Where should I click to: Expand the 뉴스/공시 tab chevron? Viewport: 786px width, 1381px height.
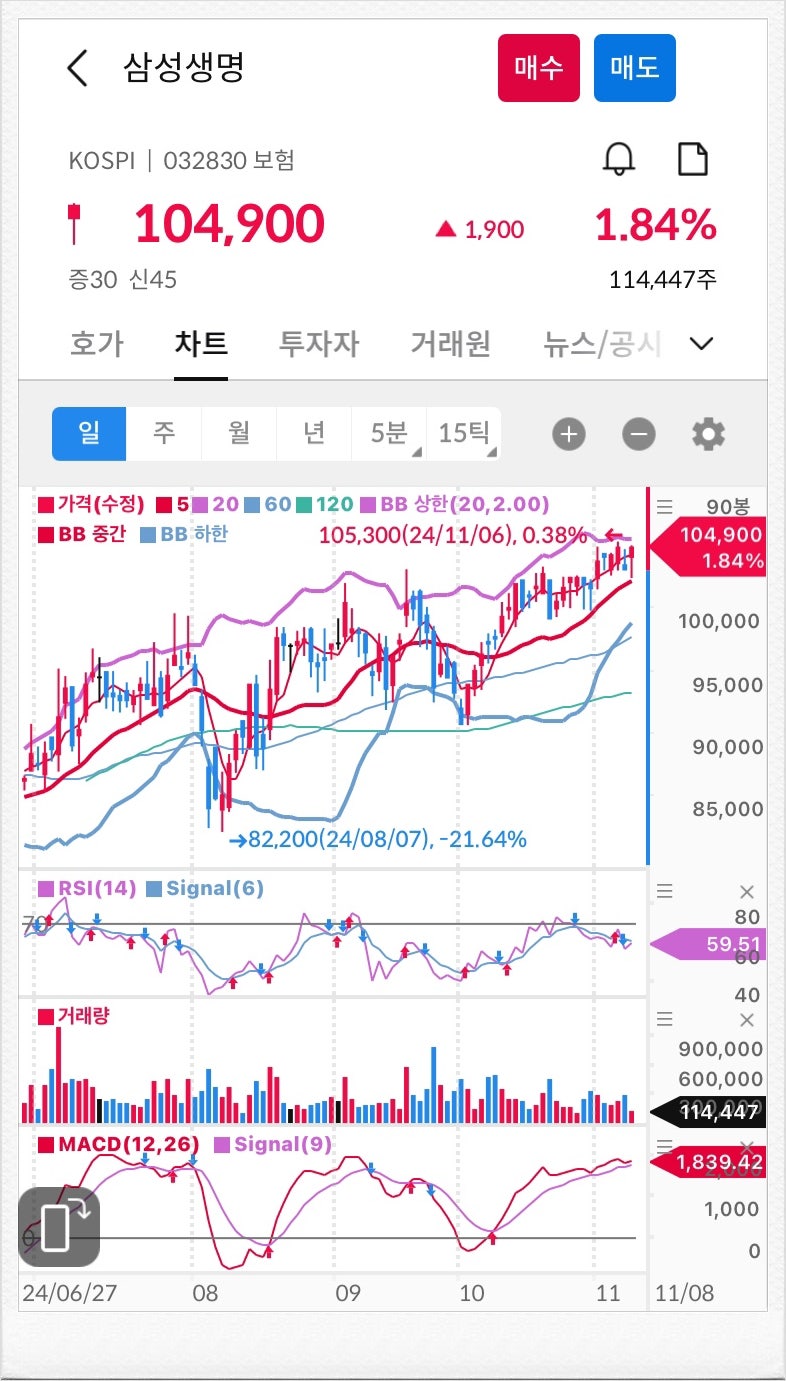(700, 343)
